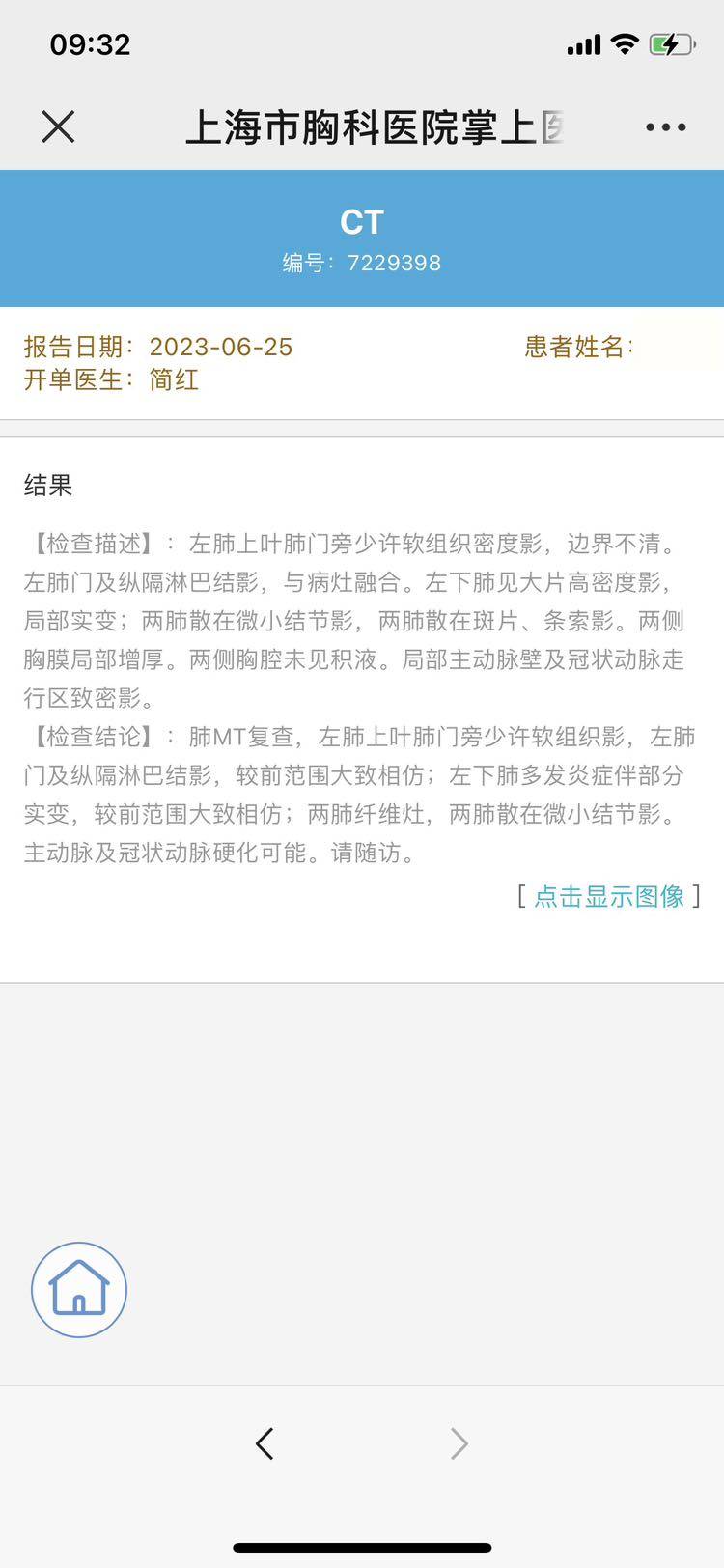Go to home via the floating house icon
724x1568 pixels.
click(x=79, y=1289)
